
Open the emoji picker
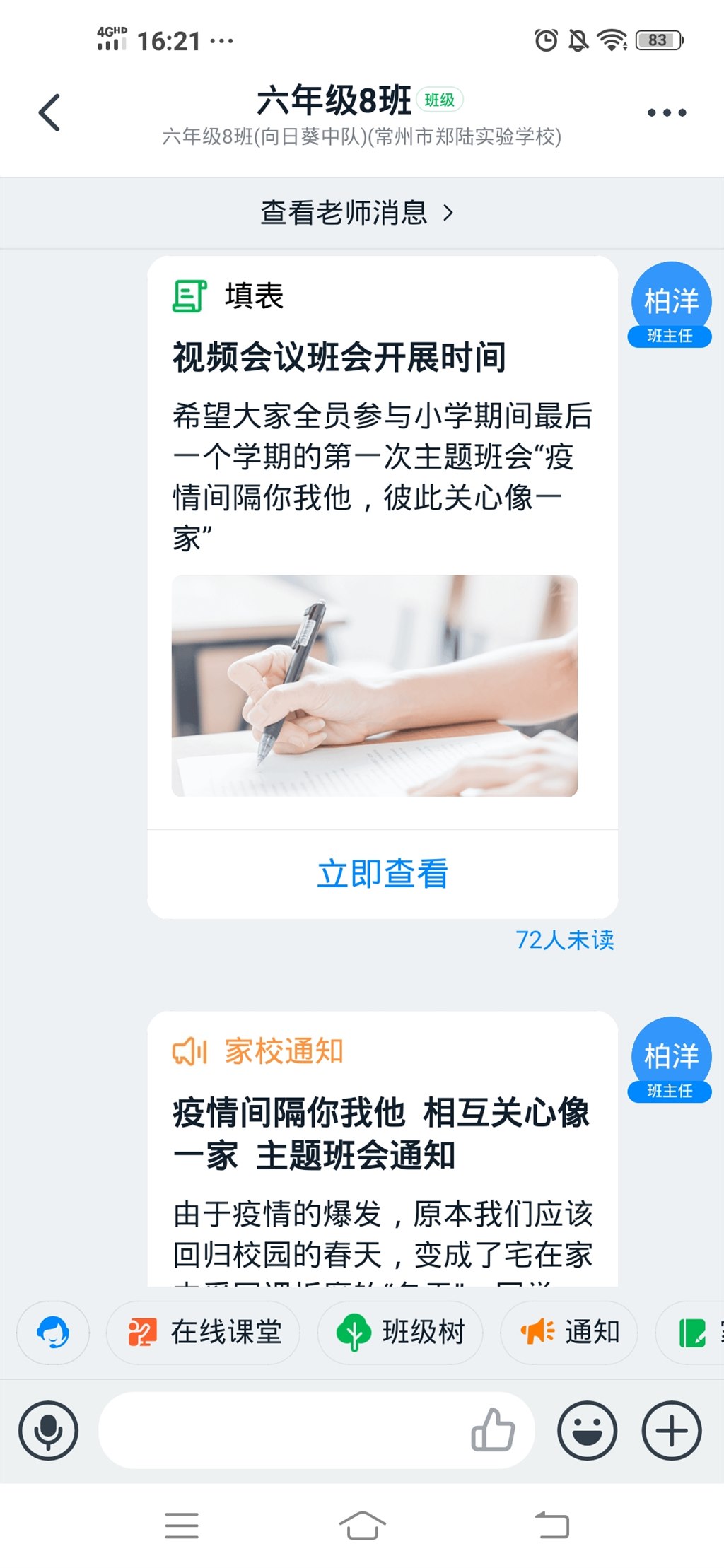tap(587, 1431)
